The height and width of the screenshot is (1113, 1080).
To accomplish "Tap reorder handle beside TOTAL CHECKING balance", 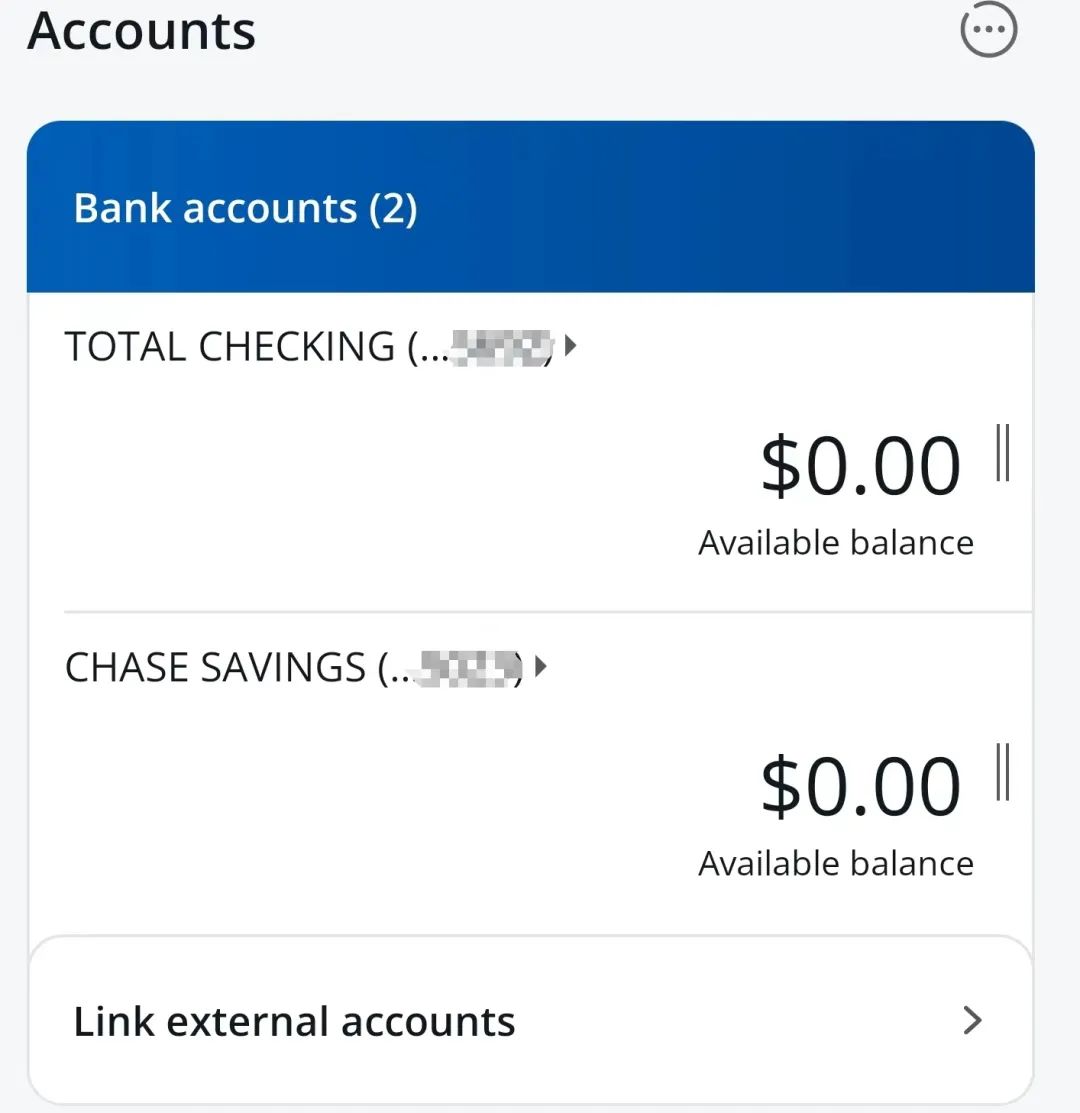I will [1003, 453].
